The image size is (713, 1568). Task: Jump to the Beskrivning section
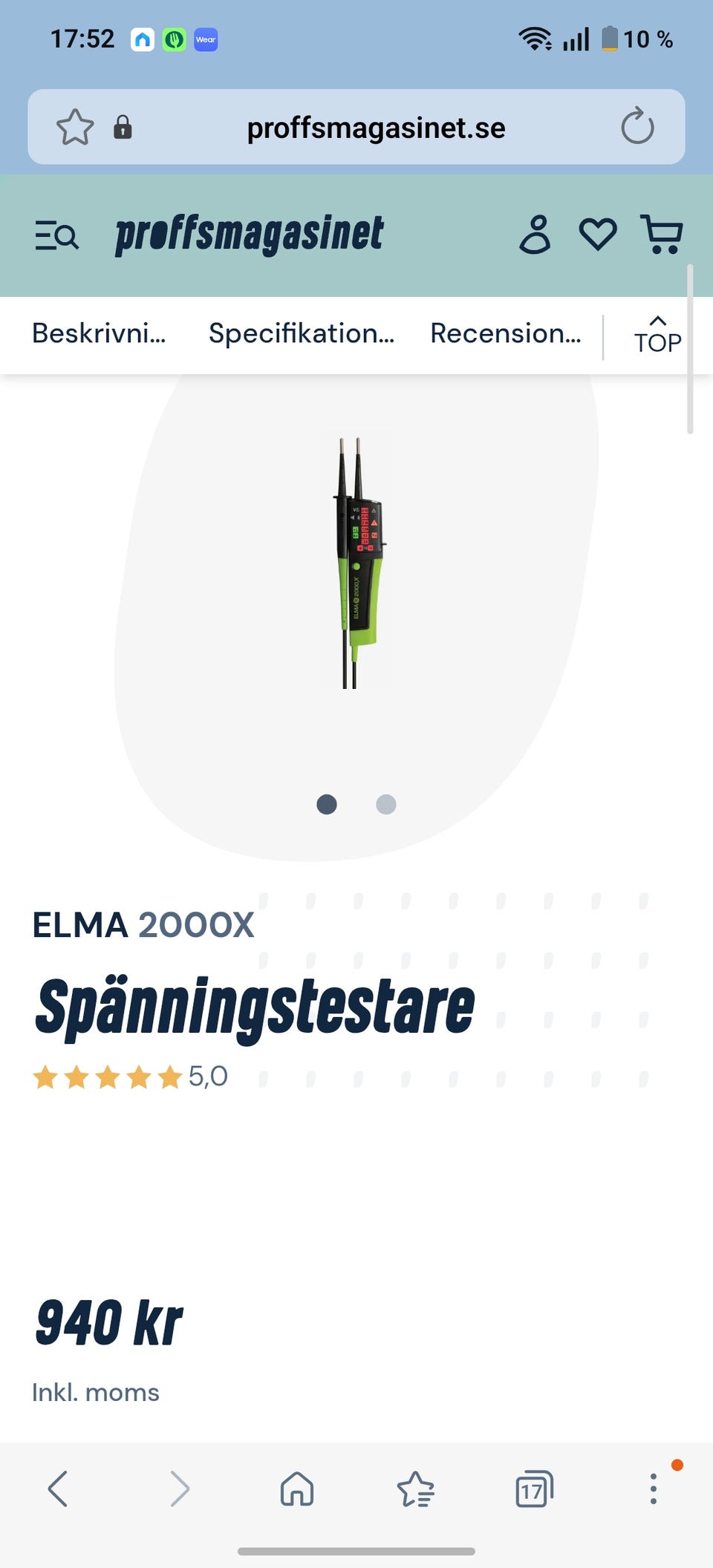[99, 333]
